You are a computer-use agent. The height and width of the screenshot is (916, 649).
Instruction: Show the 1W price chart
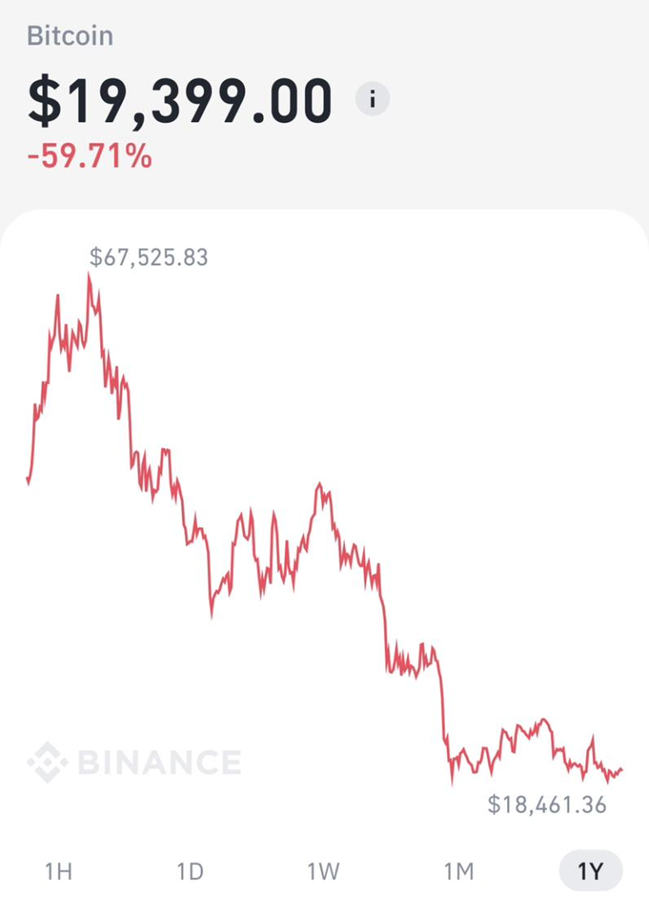point(323,872)
